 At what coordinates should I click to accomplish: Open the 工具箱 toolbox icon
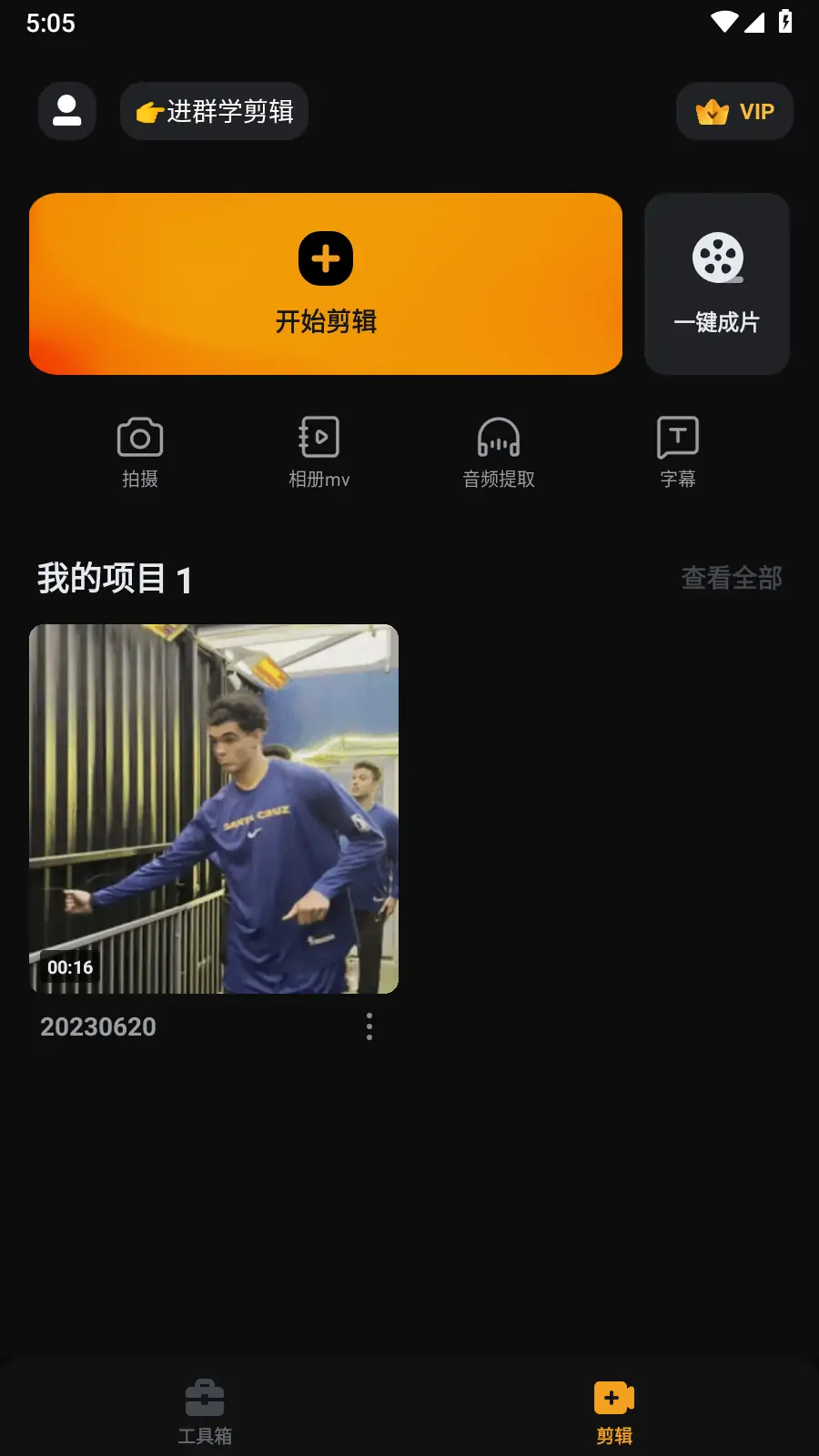(205, 1397)
